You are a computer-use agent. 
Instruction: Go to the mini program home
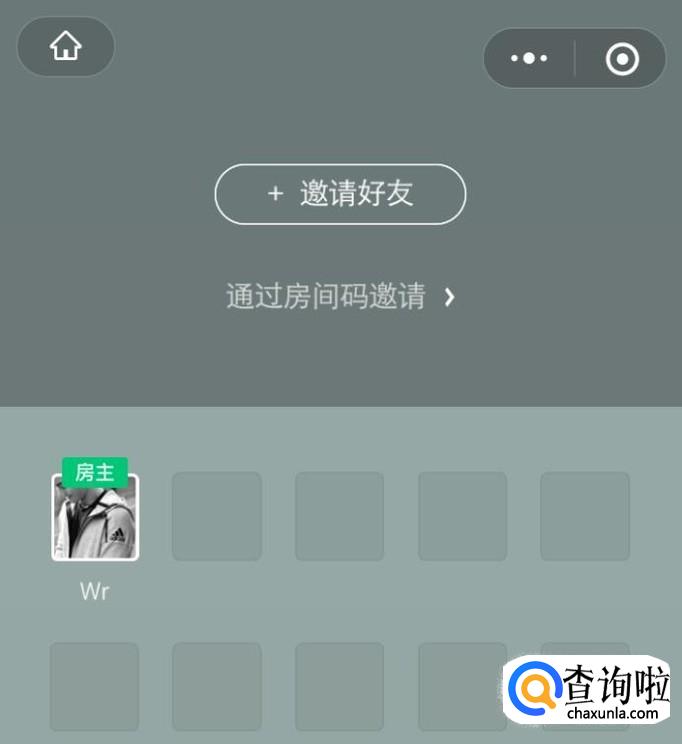[x=66, y=46]
